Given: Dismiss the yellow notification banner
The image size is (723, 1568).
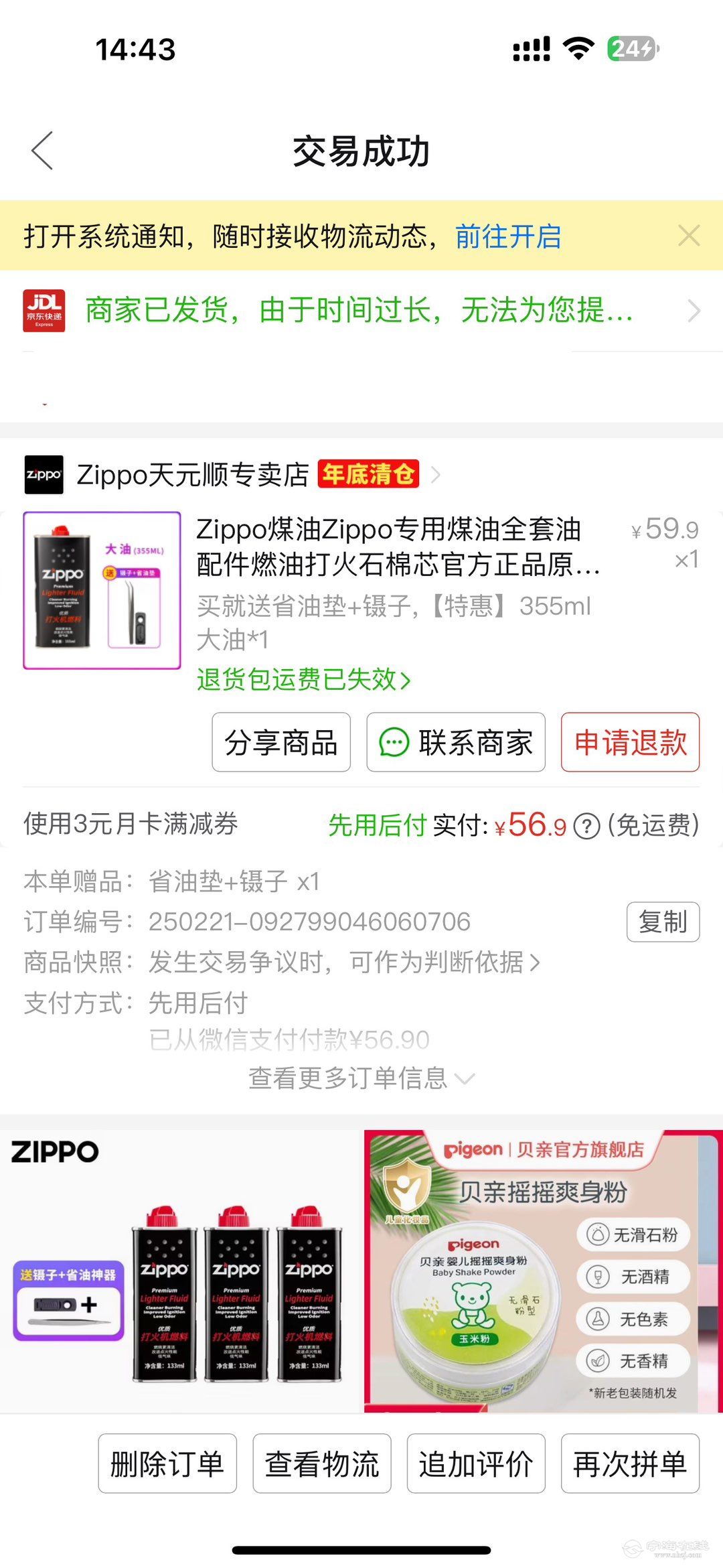Looking at the screenshot, I should point(689,236).
